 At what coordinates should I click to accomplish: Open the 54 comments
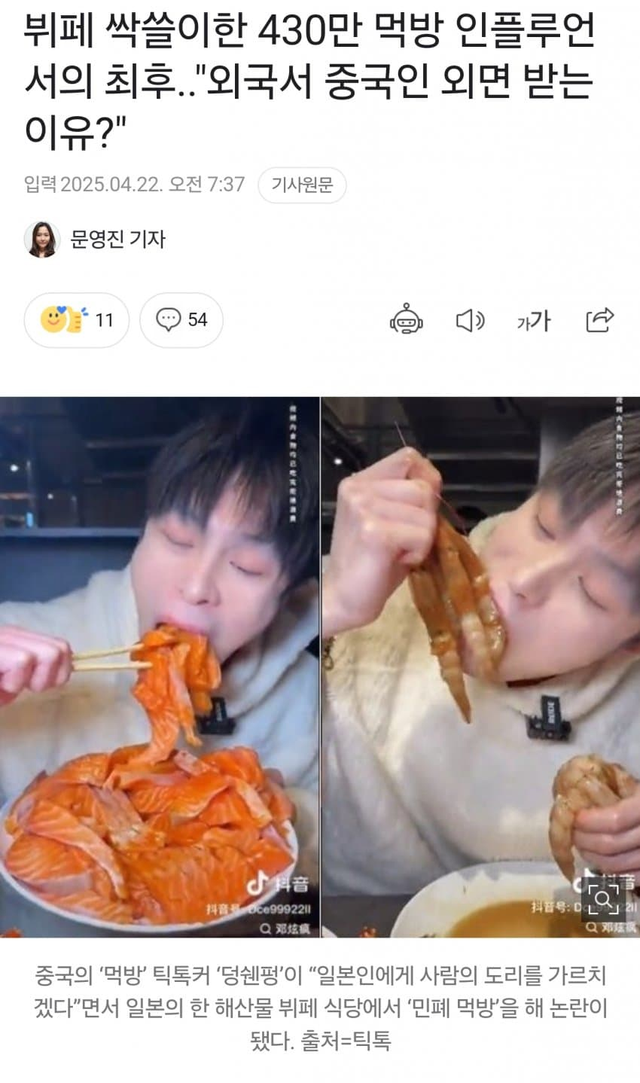point(182,320)
